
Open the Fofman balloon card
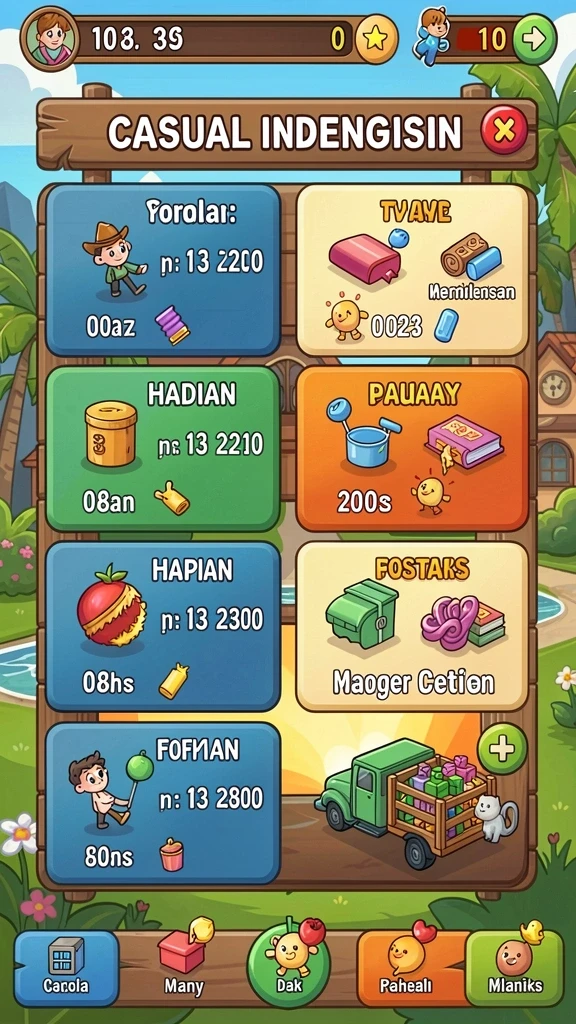tap(163, 804)
